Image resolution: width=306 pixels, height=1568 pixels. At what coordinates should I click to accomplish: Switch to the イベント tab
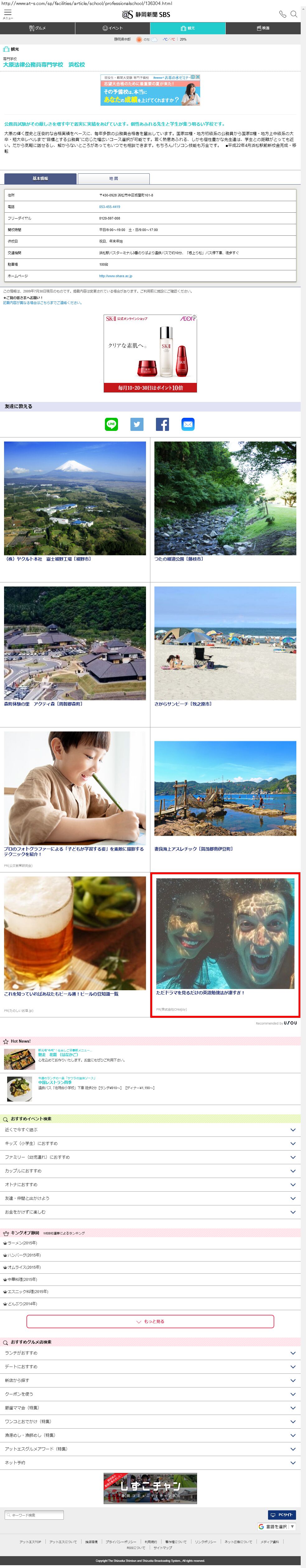pos(112,28)
